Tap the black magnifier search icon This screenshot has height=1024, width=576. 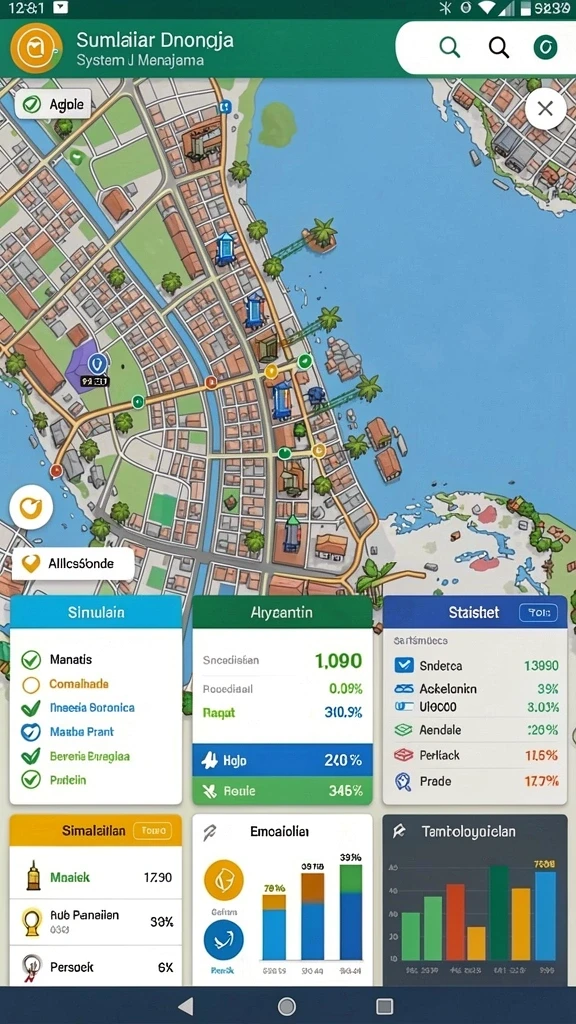click(498, 48)
